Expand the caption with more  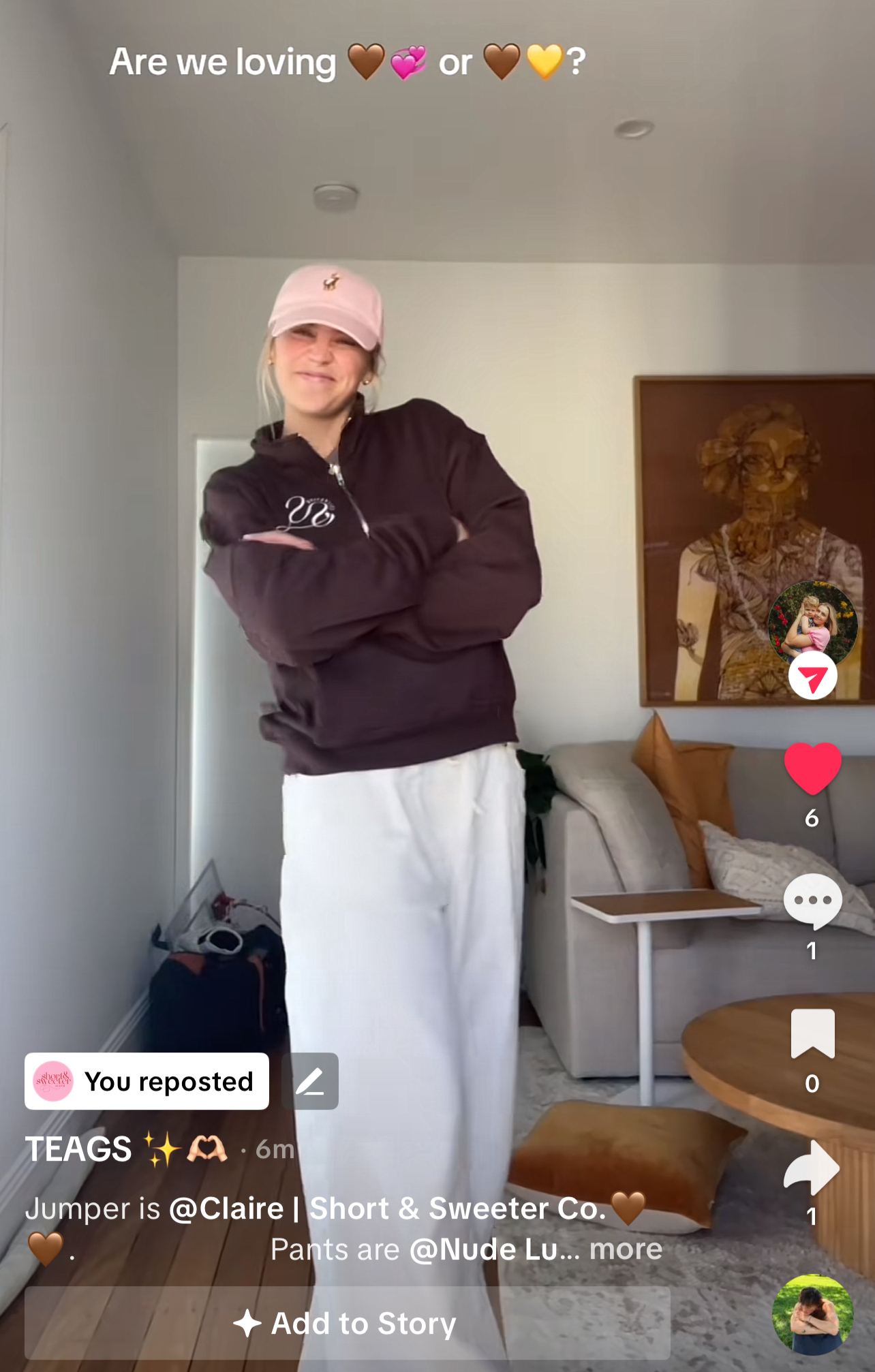pos(626,1249)
